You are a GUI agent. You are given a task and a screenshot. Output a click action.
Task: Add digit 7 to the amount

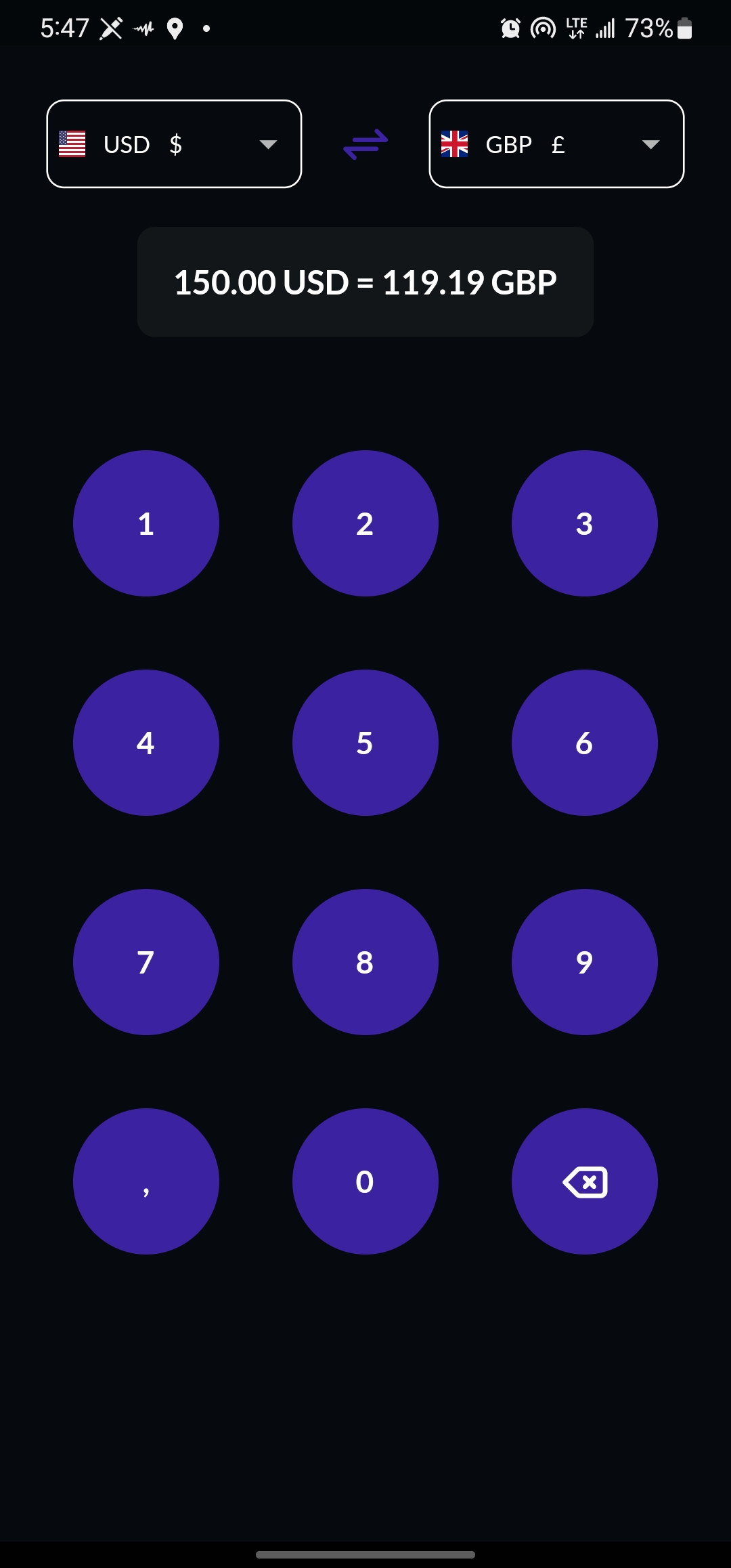click(146, 962)
